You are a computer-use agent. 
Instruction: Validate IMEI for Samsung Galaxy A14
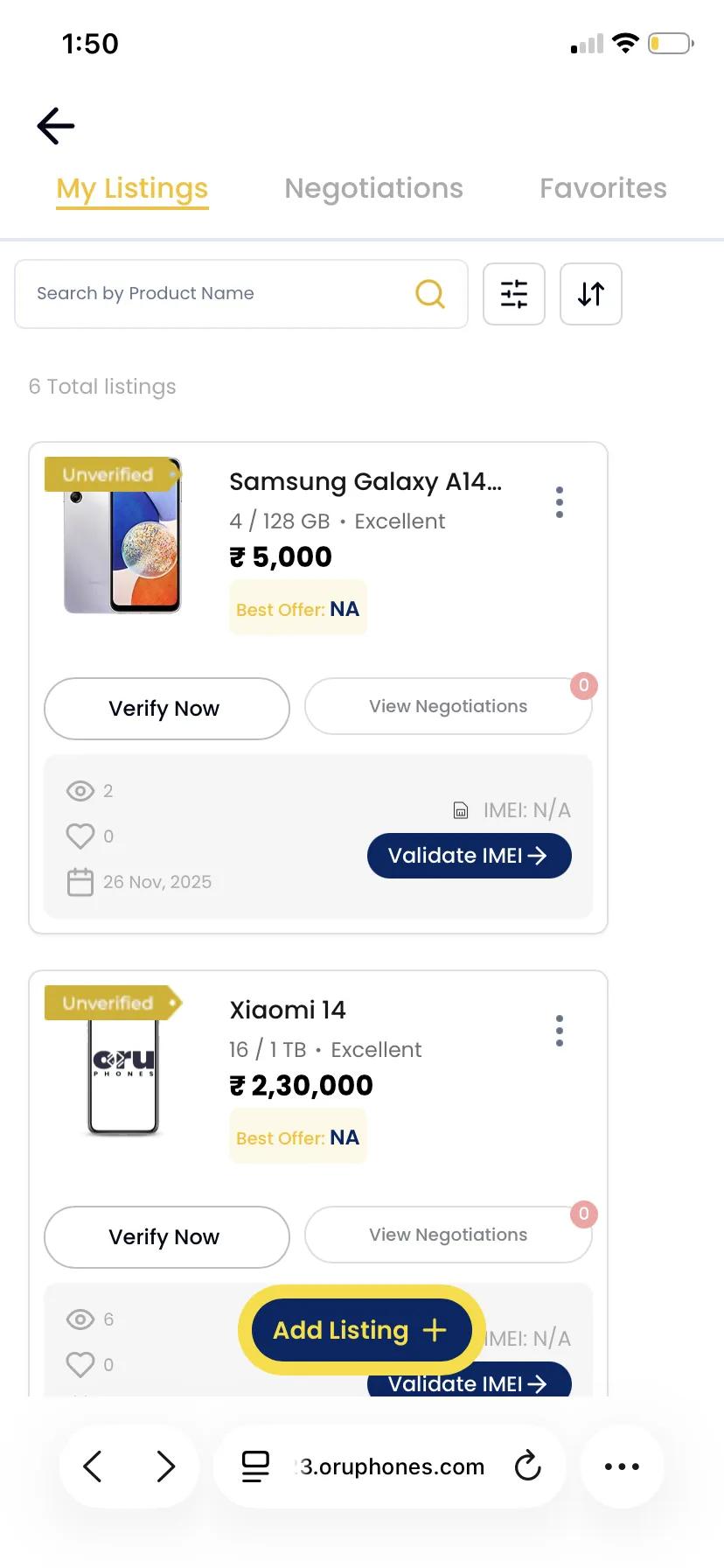coord(469,856)
